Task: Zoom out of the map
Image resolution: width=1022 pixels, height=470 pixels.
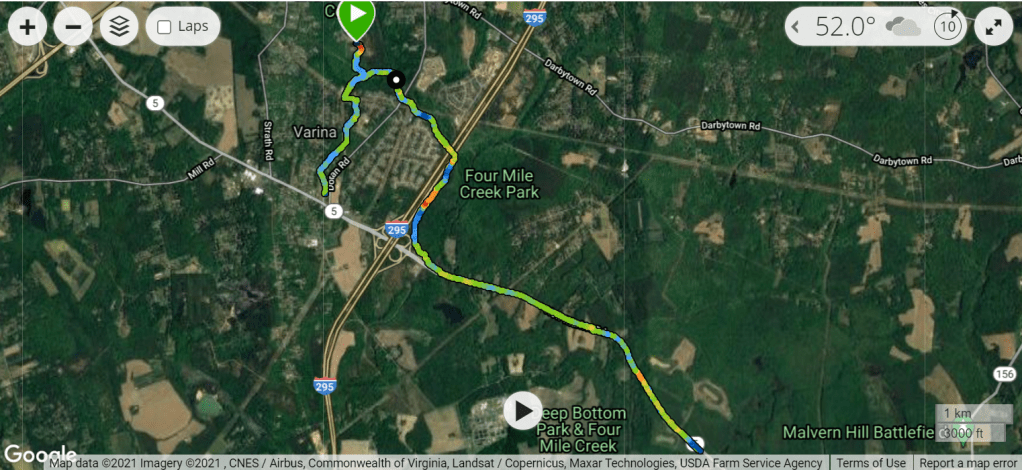Action: pyautogui.click(x=73, y=26)
